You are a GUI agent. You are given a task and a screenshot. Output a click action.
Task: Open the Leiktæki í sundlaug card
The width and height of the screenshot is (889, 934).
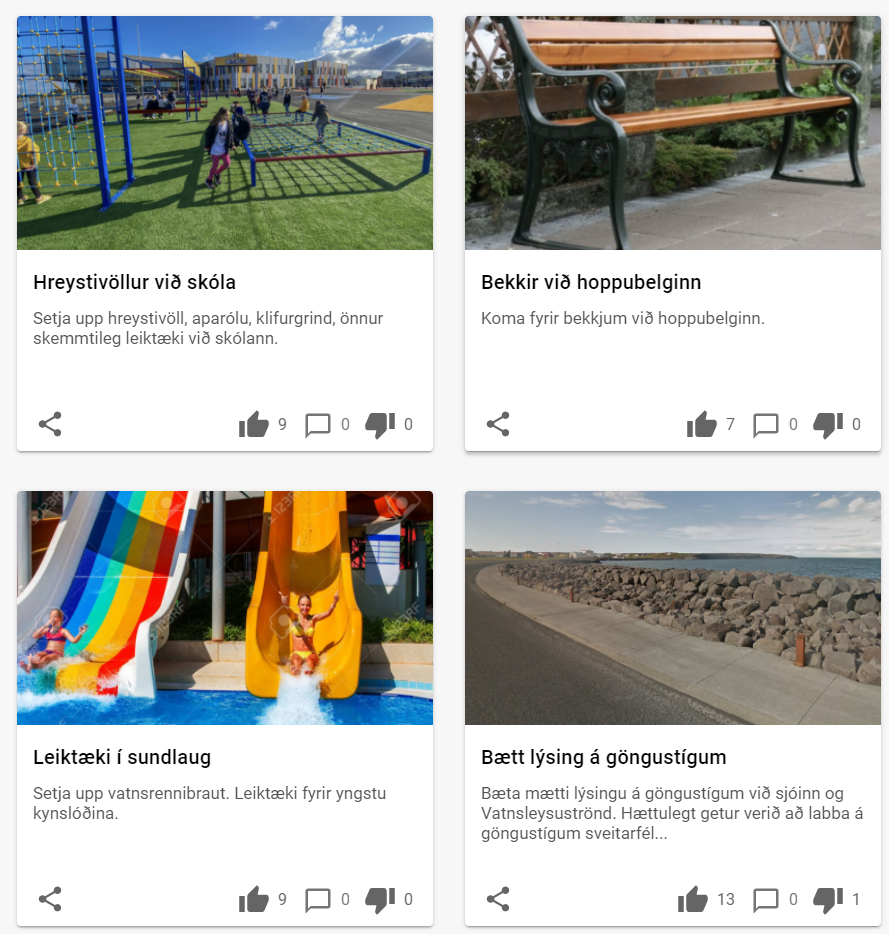[x=122, y=757]
